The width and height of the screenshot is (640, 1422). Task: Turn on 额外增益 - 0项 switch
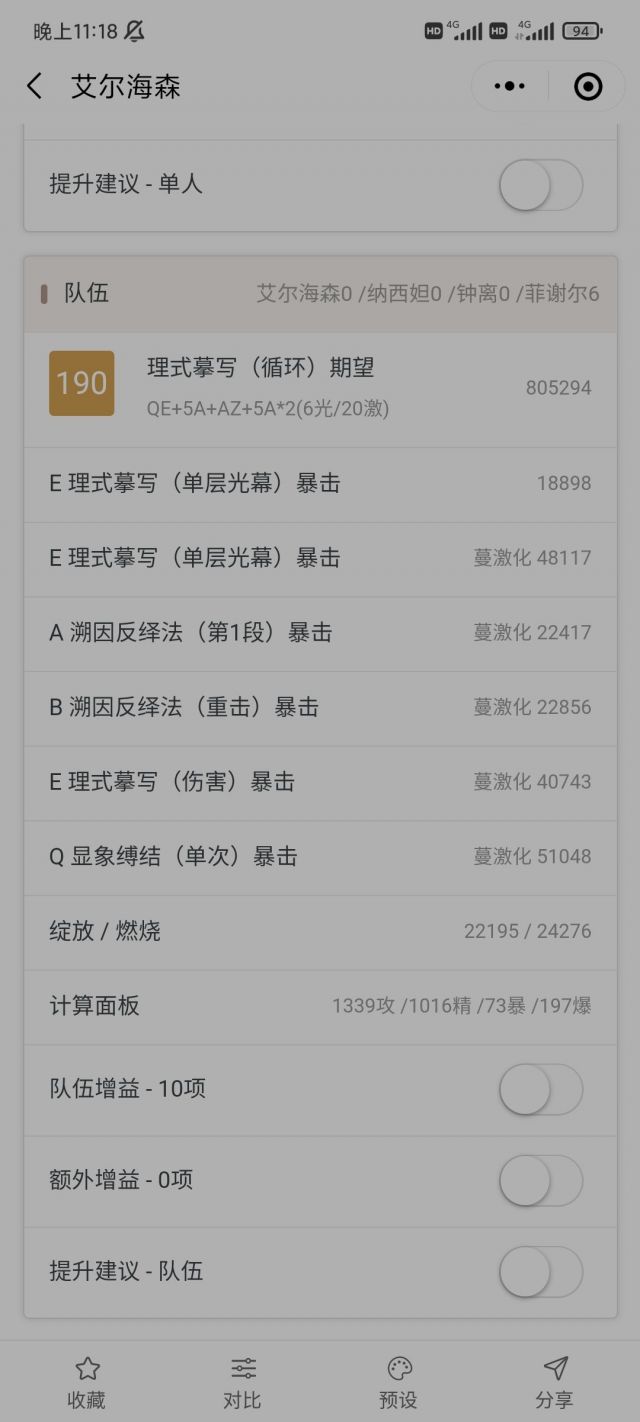541,1180
